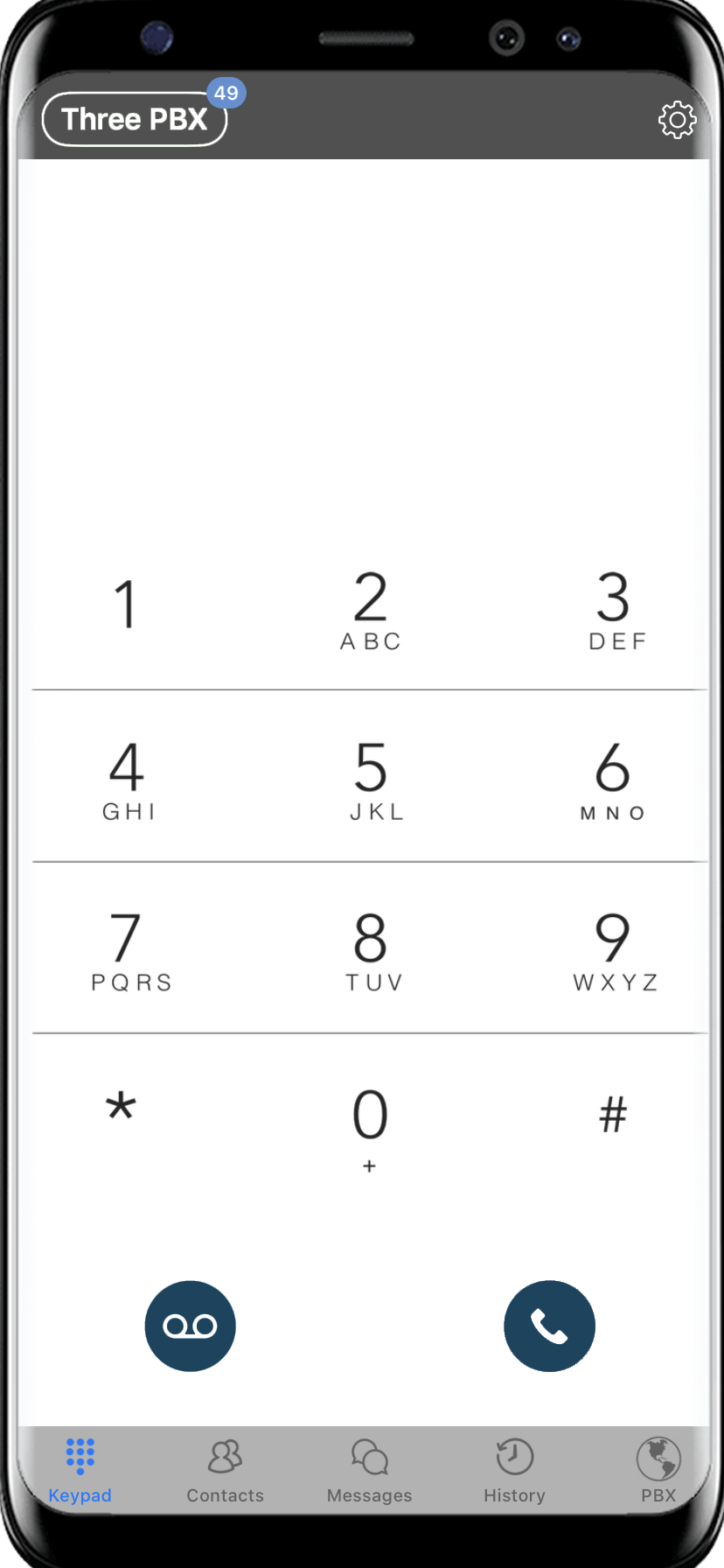Viewport: 724px width, 1568px height.
Task: Go to the PBX tab
Action: point(658,1472)
